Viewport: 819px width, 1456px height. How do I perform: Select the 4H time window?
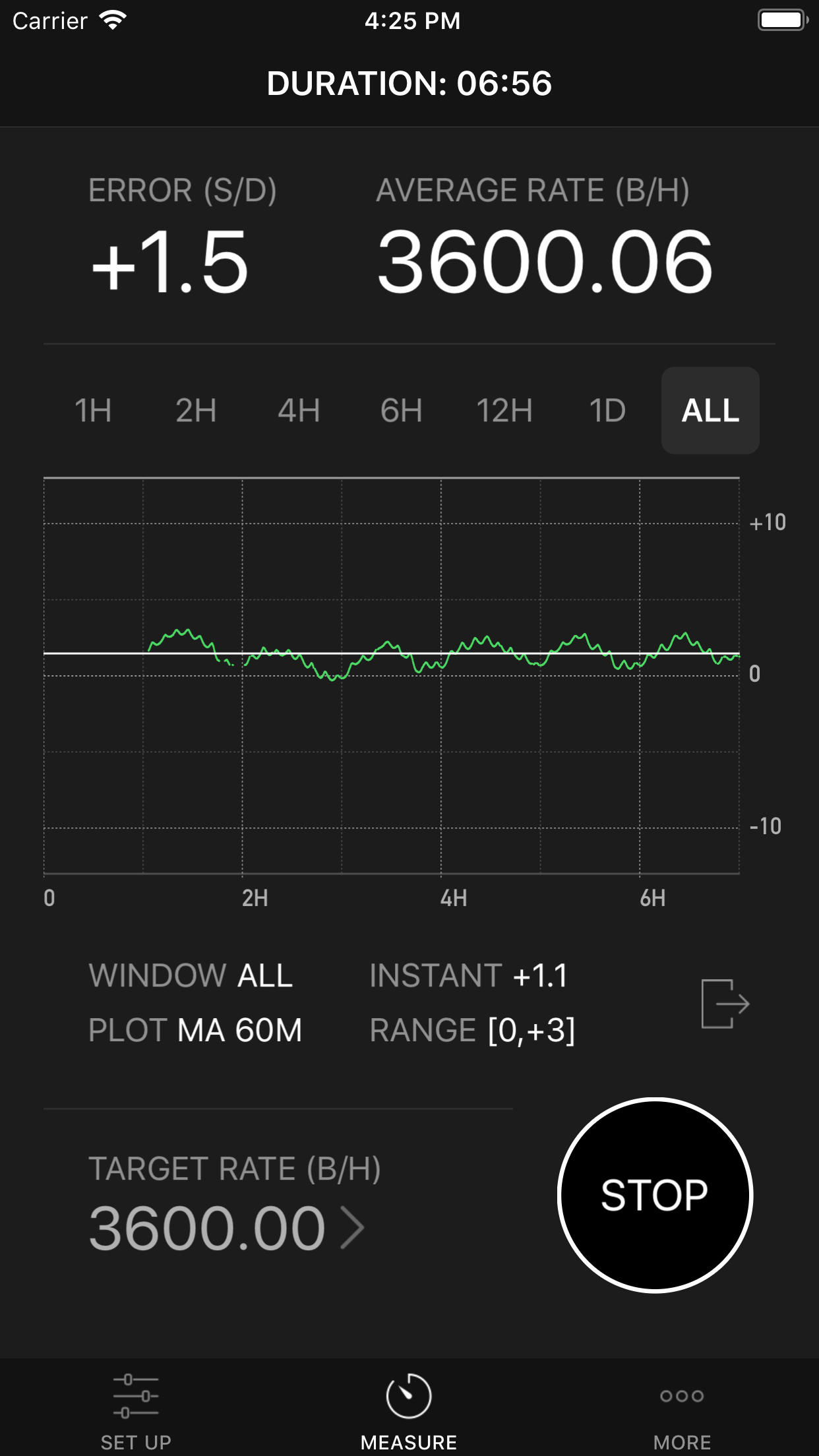299,410
